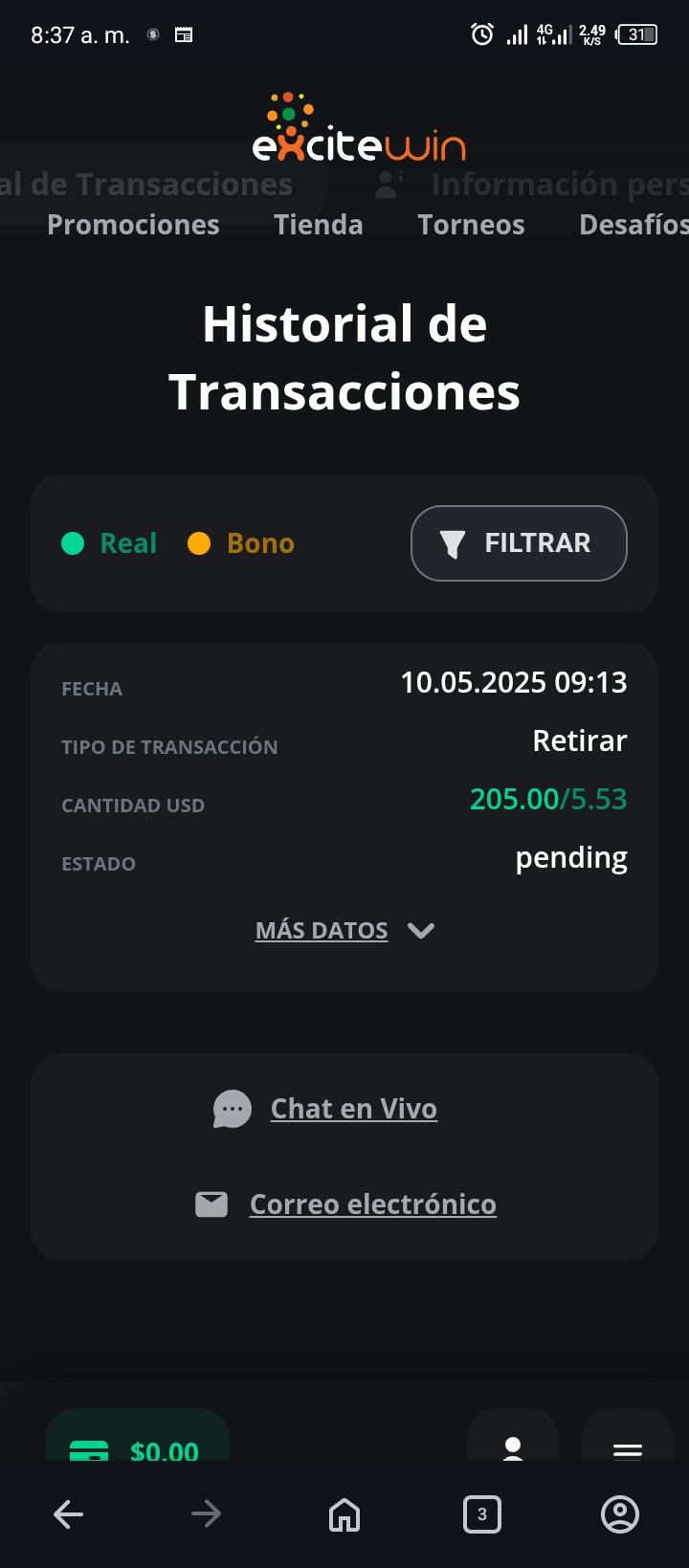The height and width of the screenshot is (1568, 689).
Task: Contact support via Correo electrónico
Action: (x=372, y=1204)
